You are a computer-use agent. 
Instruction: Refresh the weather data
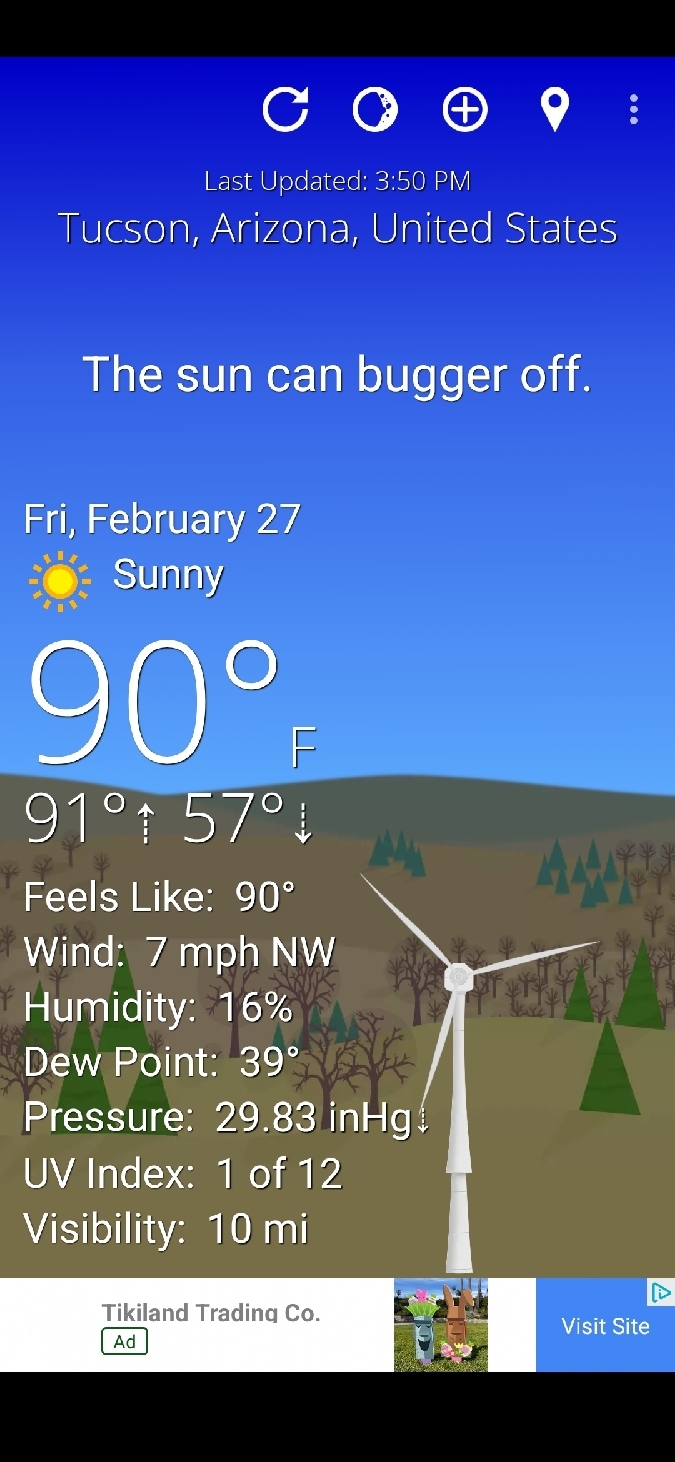(285, 109)
